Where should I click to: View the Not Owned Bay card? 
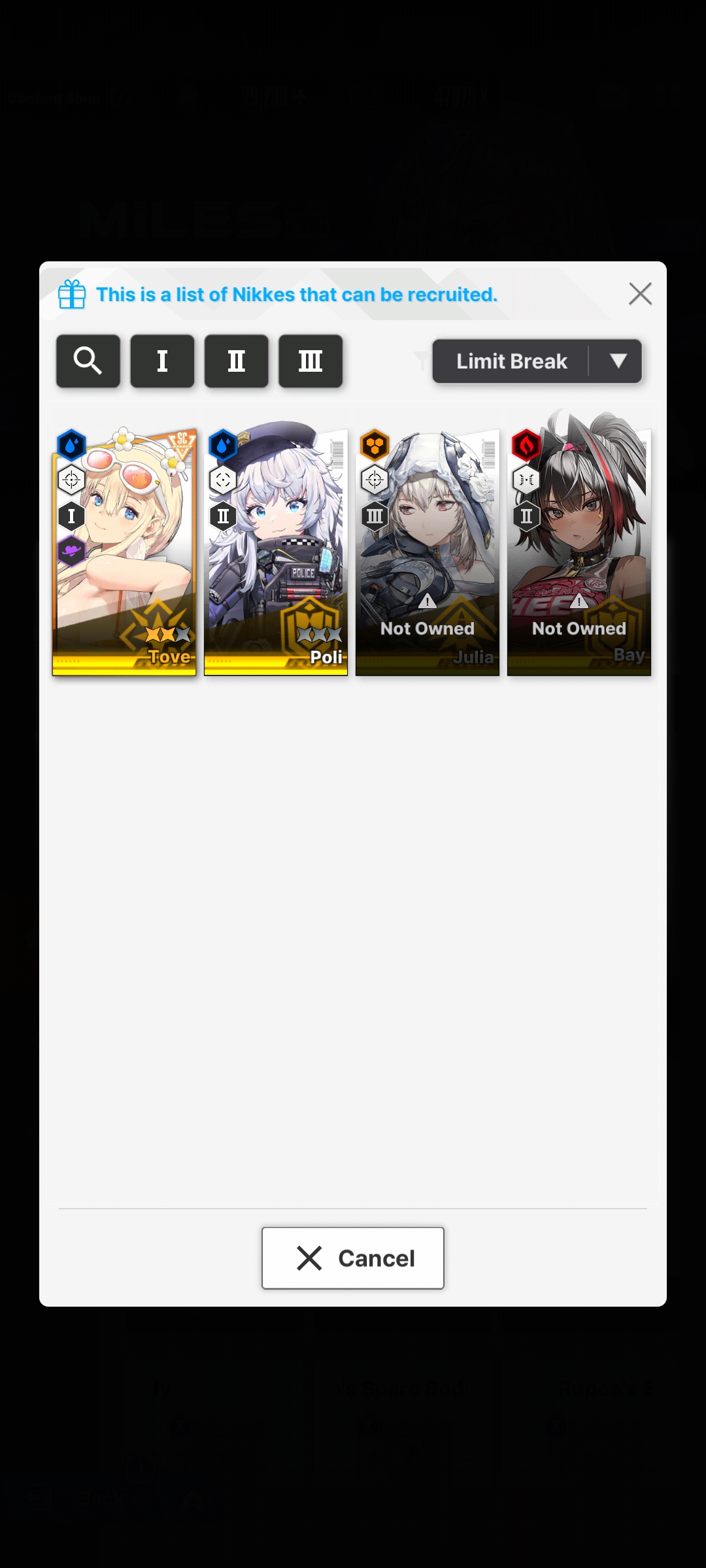pos(579,552)
